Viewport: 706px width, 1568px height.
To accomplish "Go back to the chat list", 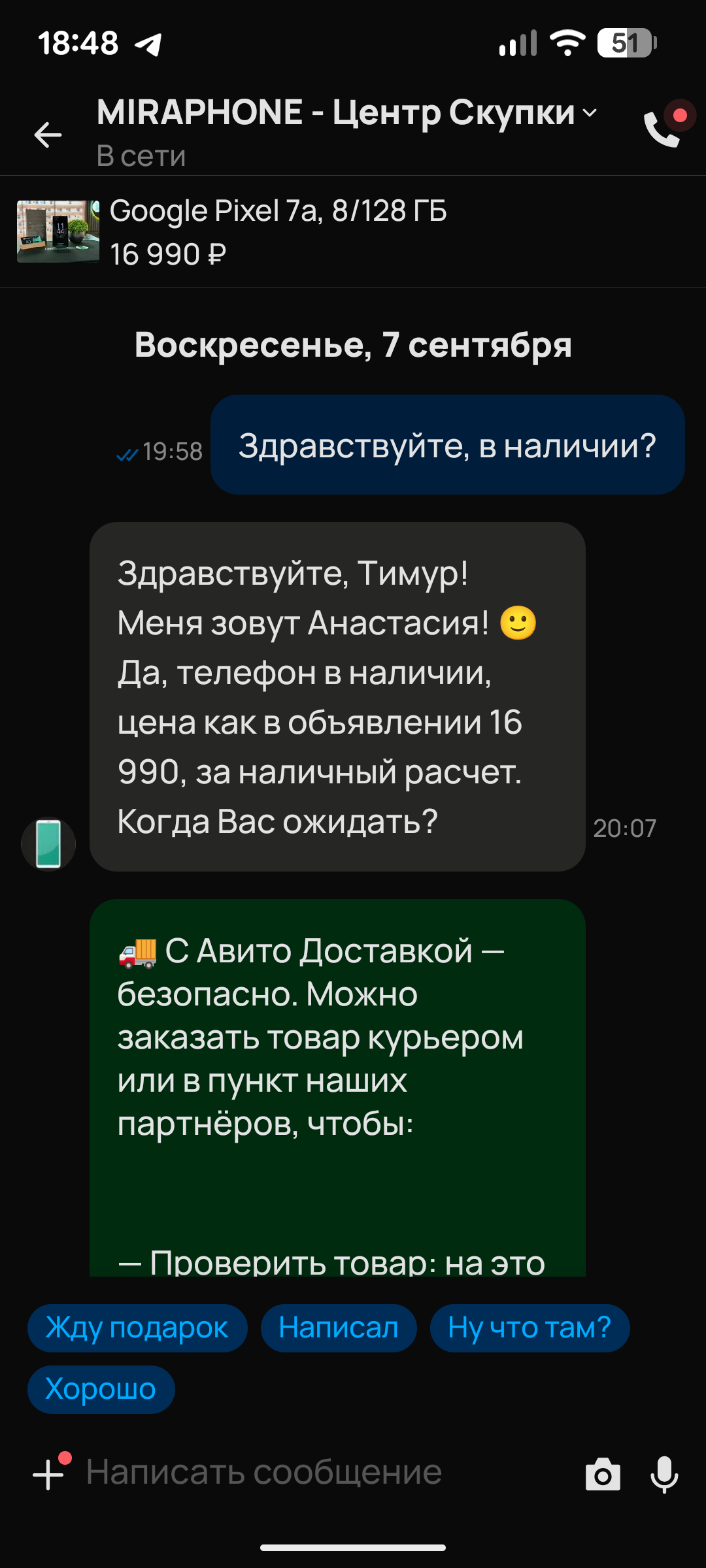I will (x=48, y=135).
